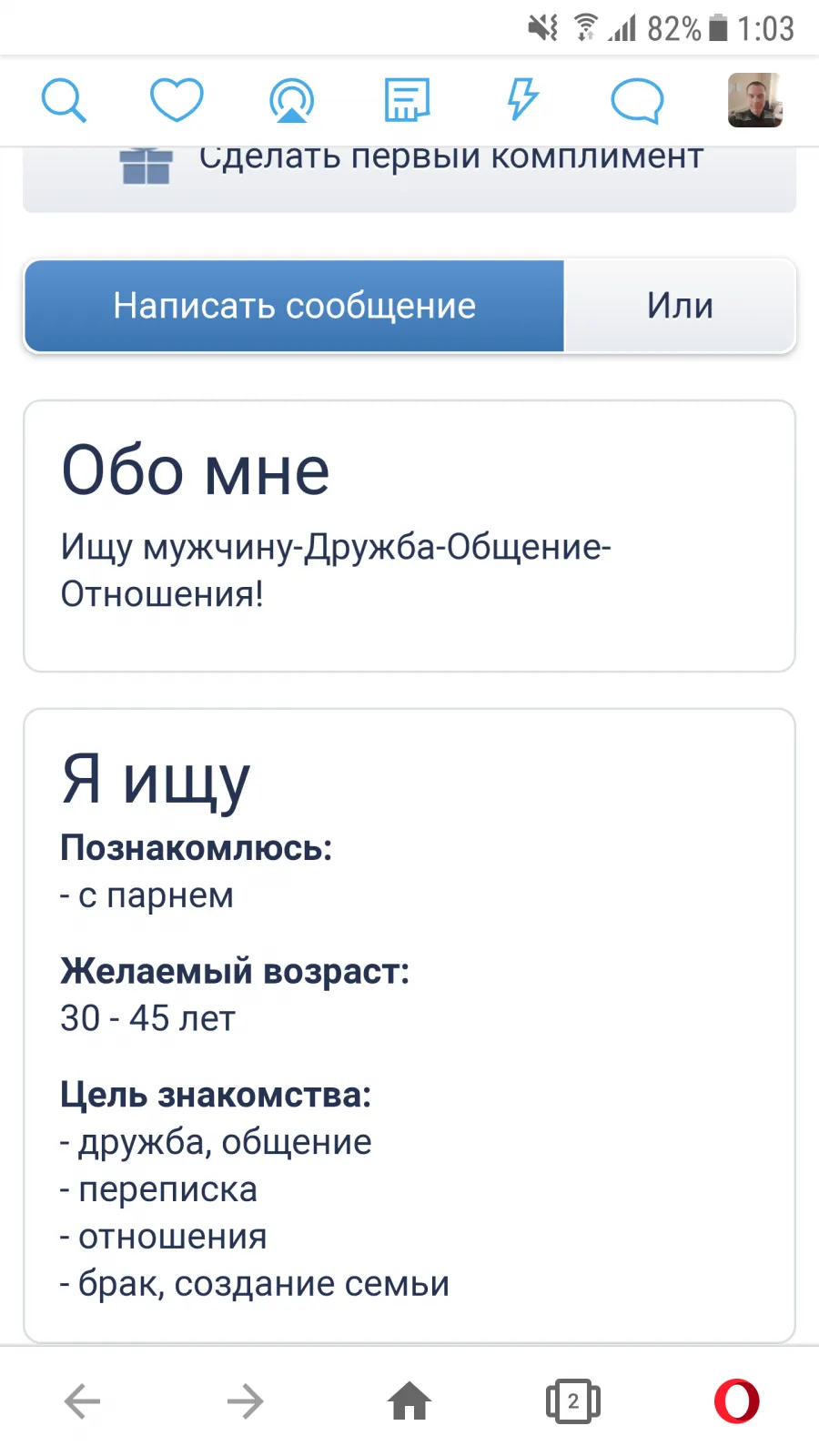Image resolution: width=819 pixels, height=1456 pixels.
Task: Open the heart likes icon
Action: click(x=177, y=100)
